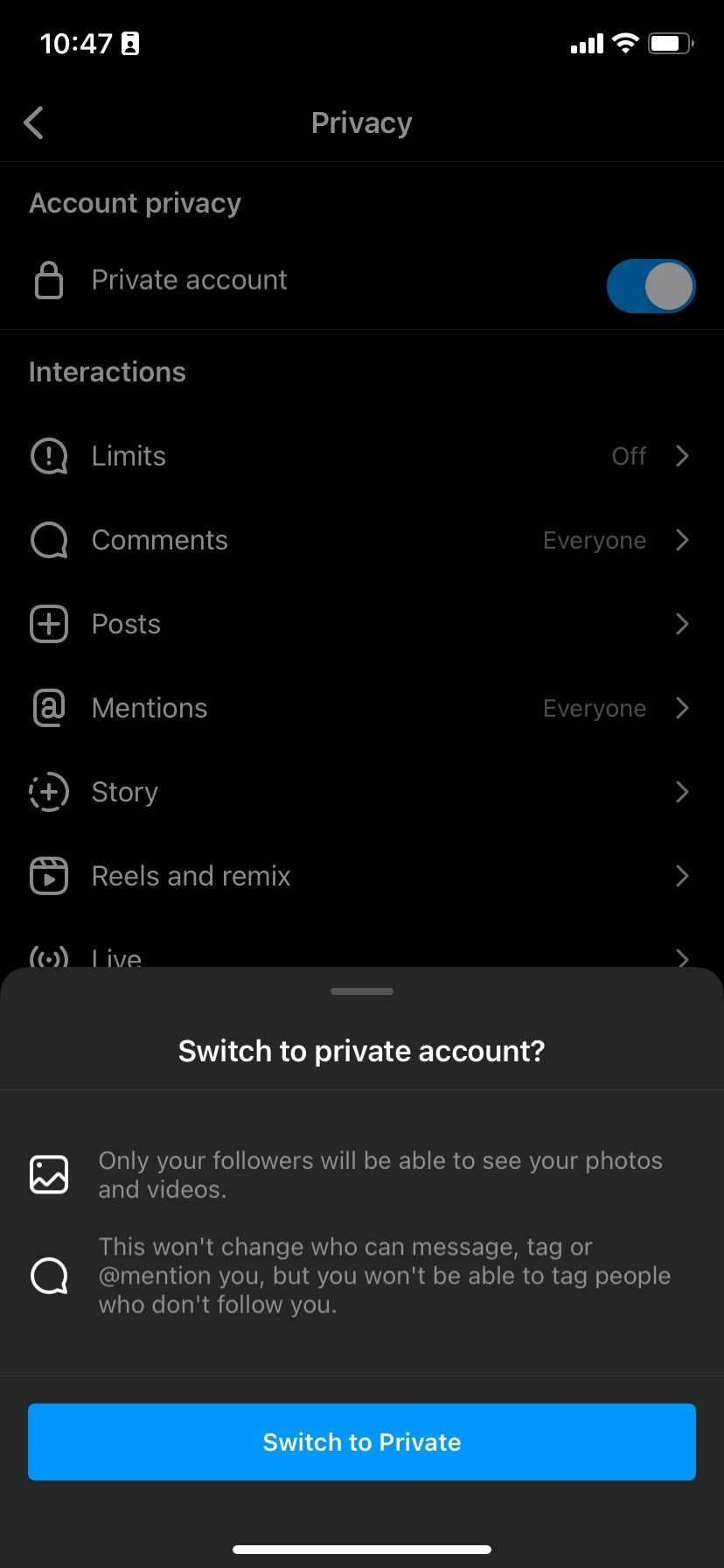Click the lock icon beside Private account
Image resolution: width=724 pixels, height=1568 pixels.
(48, 280)
